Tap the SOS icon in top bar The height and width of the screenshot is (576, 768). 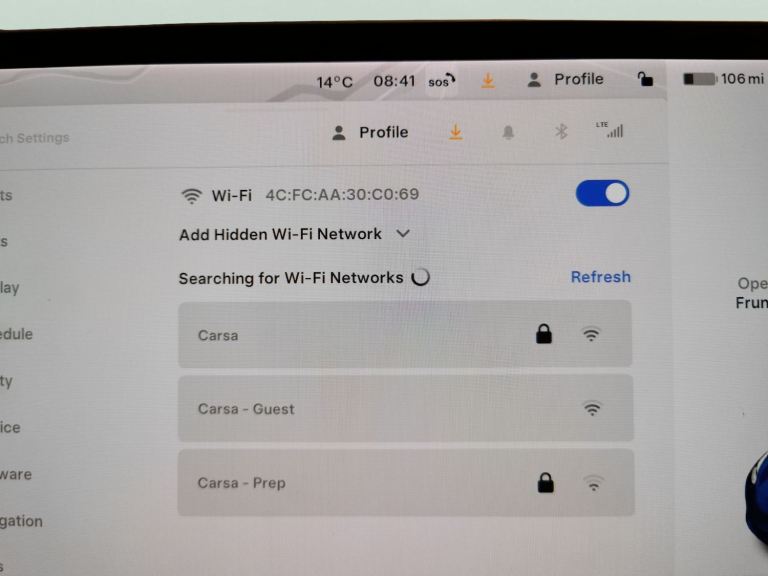coord(440,81)
